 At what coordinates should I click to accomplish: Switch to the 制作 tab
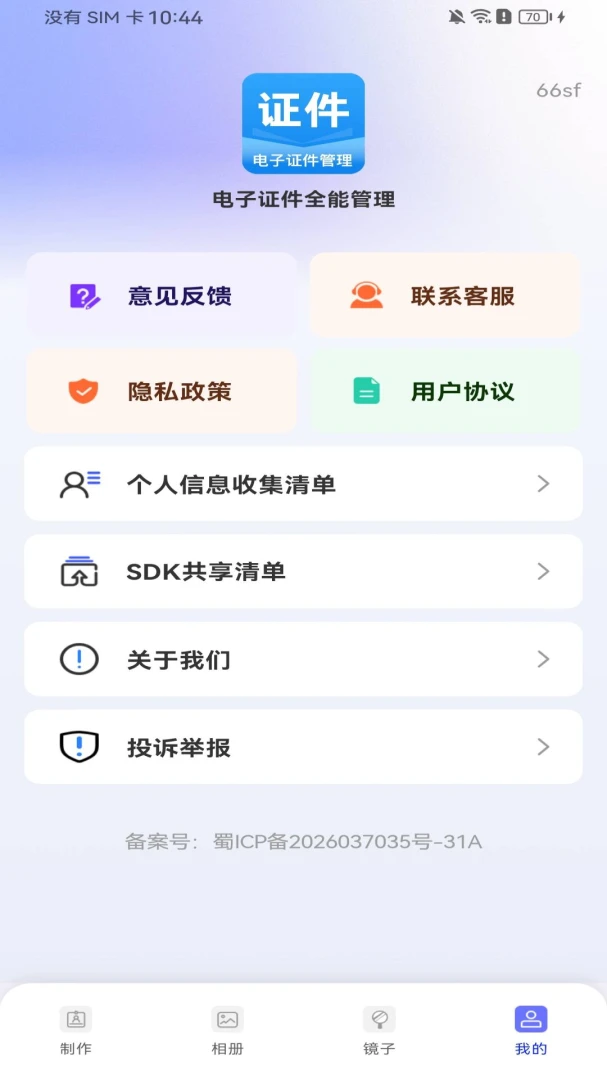(76, 1031)
